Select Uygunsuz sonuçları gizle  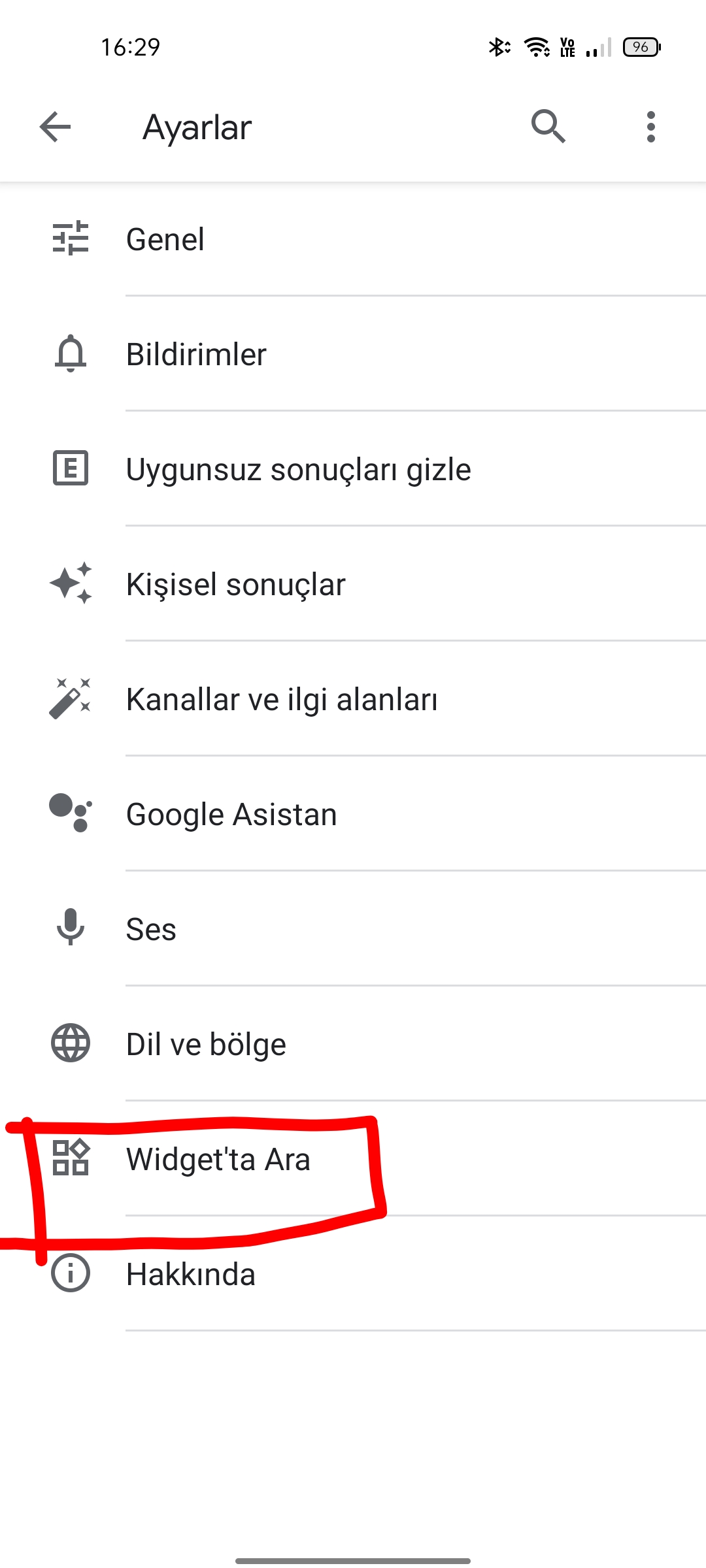click(x=353, y=469)
